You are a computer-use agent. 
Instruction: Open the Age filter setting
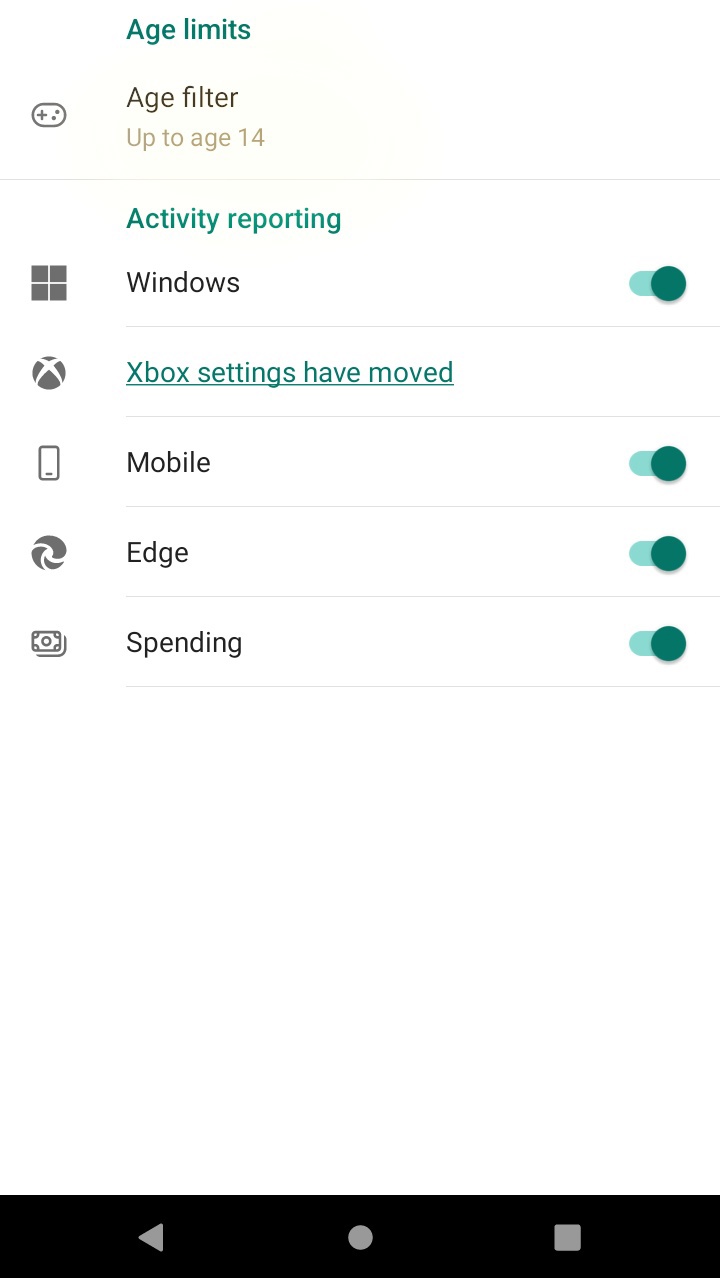pos(196,117)
